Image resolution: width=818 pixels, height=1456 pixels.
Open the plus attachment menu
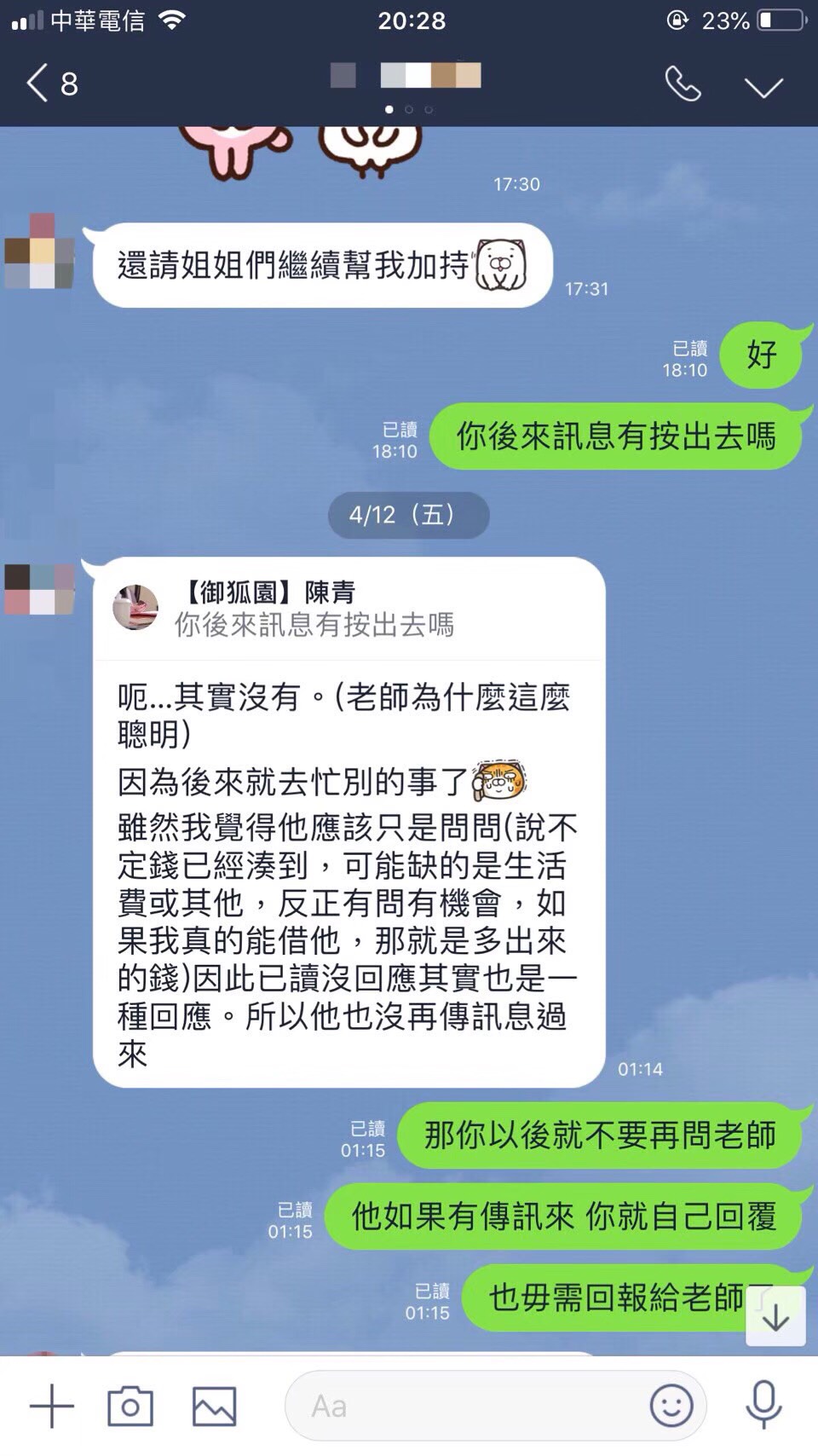point(52,1406)
